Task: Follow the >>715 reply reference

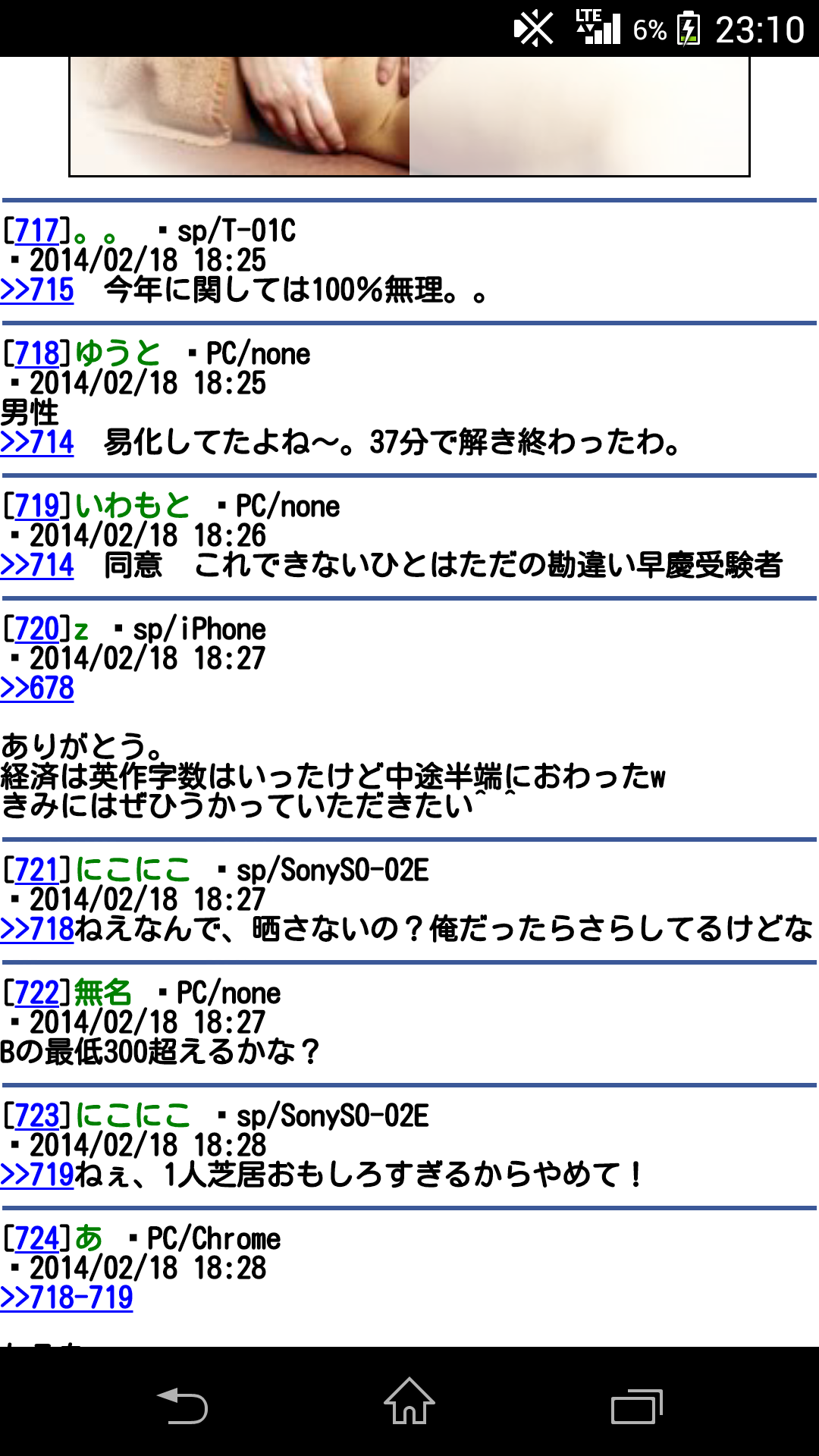Action: tap(37, 290)
